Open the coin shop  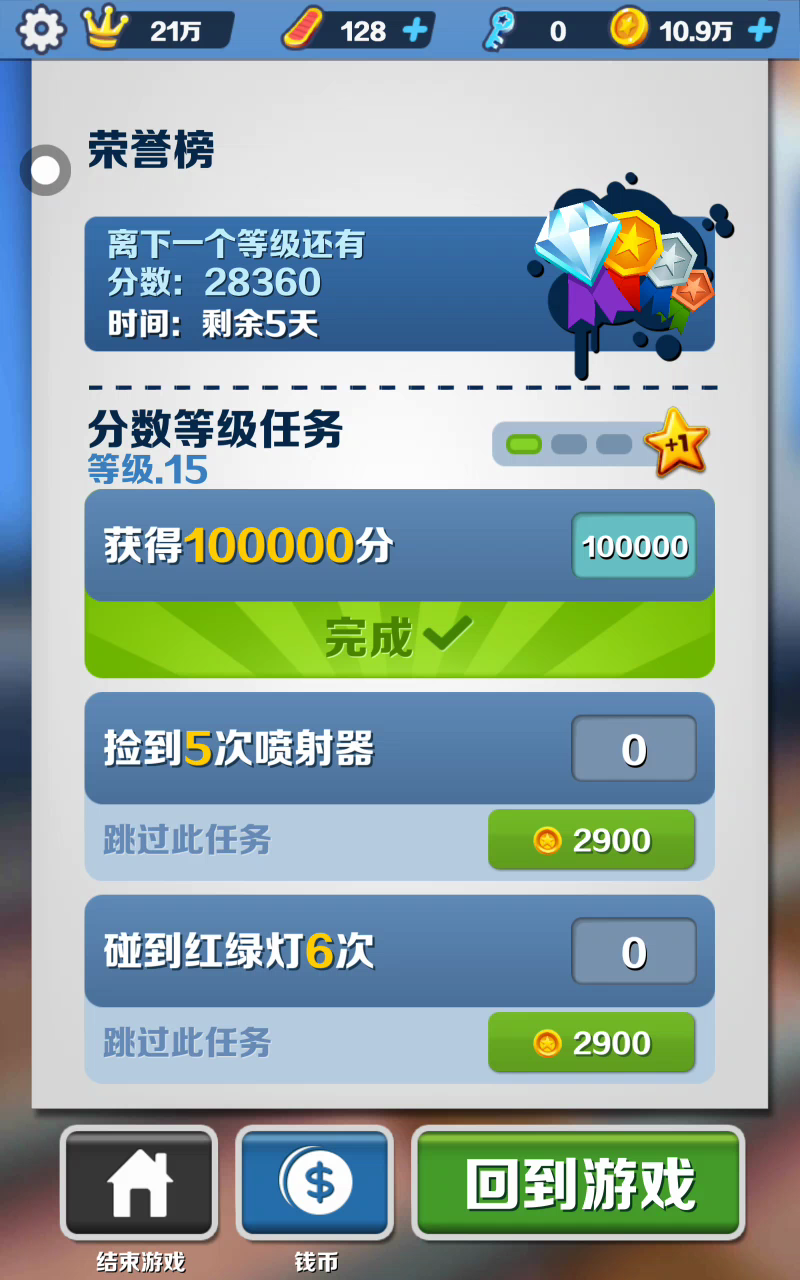point(315,1183)
